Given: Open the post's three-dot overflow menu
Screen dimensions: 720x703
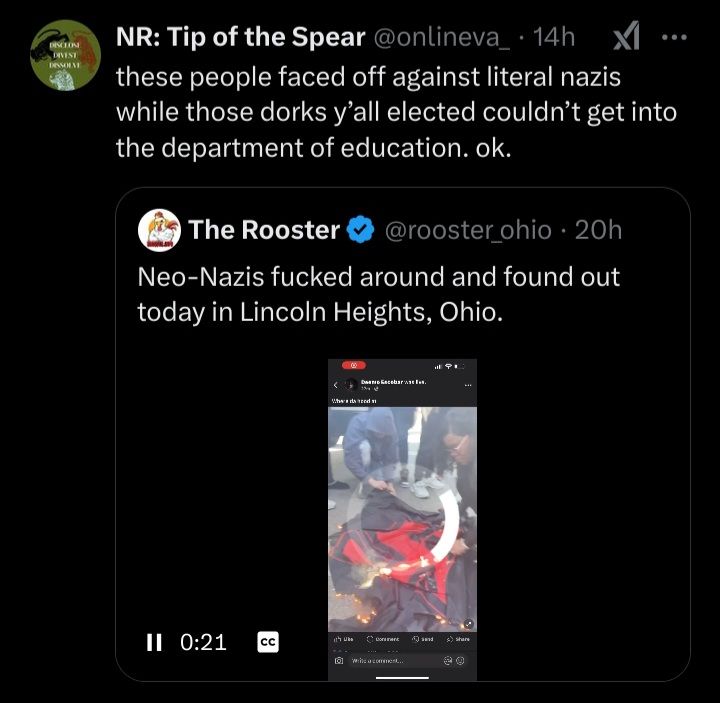Looking at the screenshot, I should coord(675,37).
